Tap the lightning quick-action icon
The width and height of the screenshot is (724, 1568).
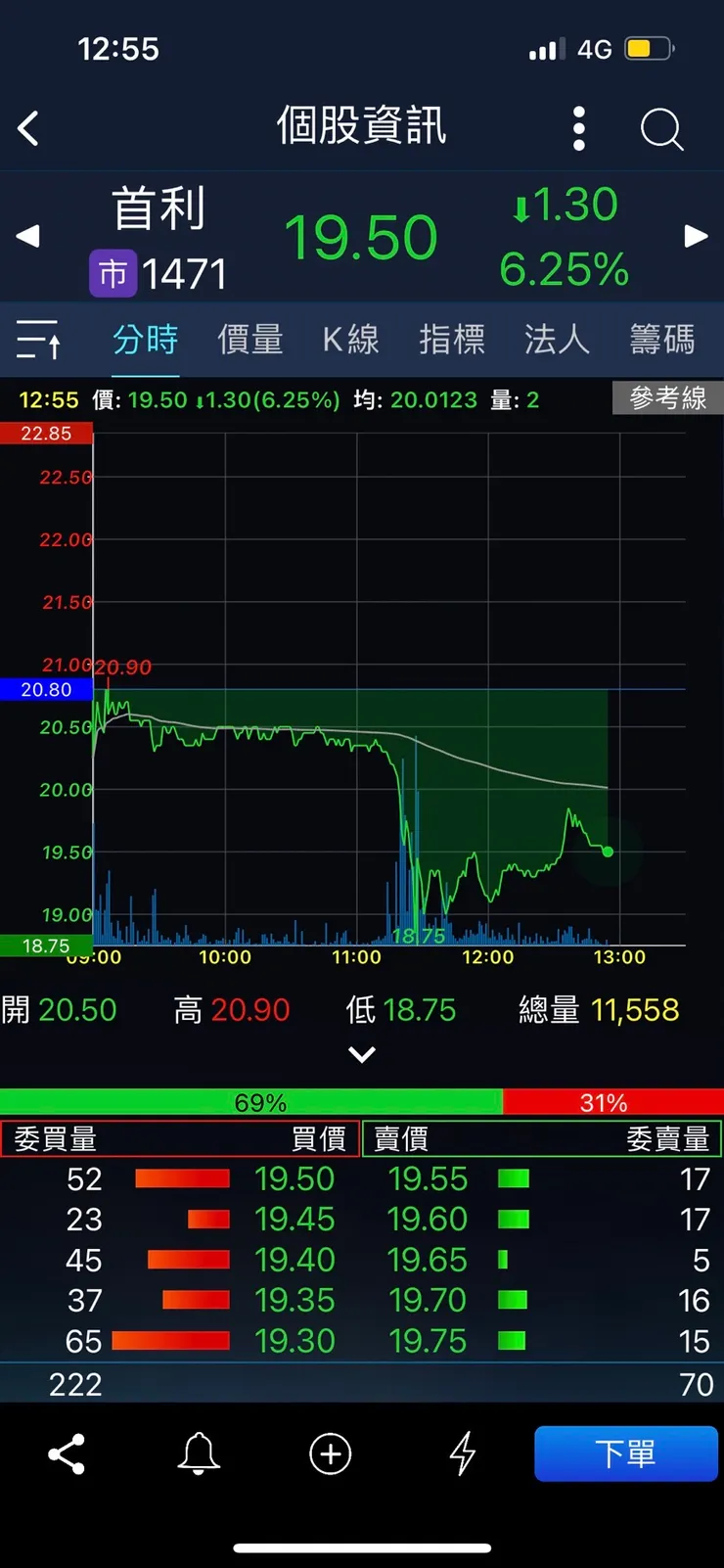pyautogui.click(x=462, y=1454)
